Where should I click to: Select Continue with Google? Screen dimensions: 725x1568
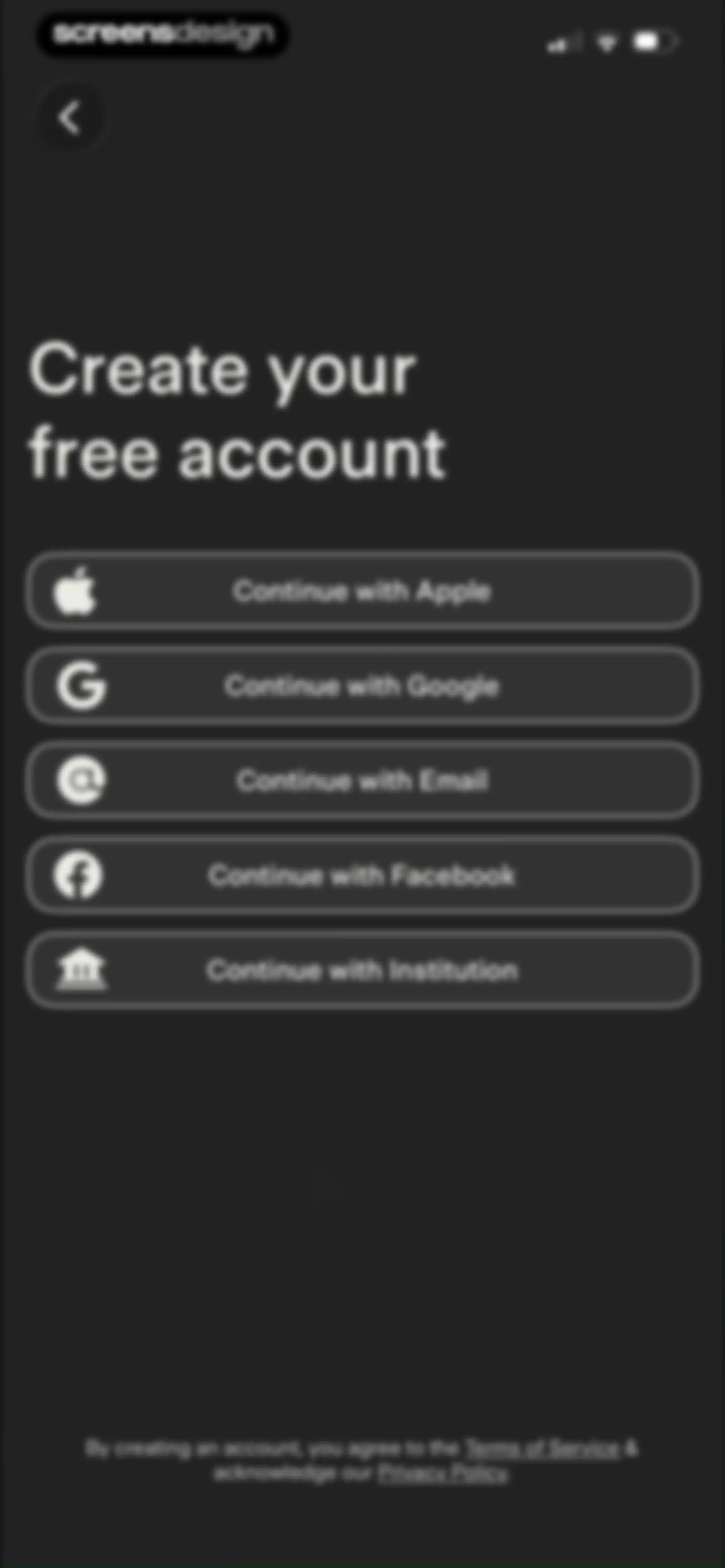point(362,686)
